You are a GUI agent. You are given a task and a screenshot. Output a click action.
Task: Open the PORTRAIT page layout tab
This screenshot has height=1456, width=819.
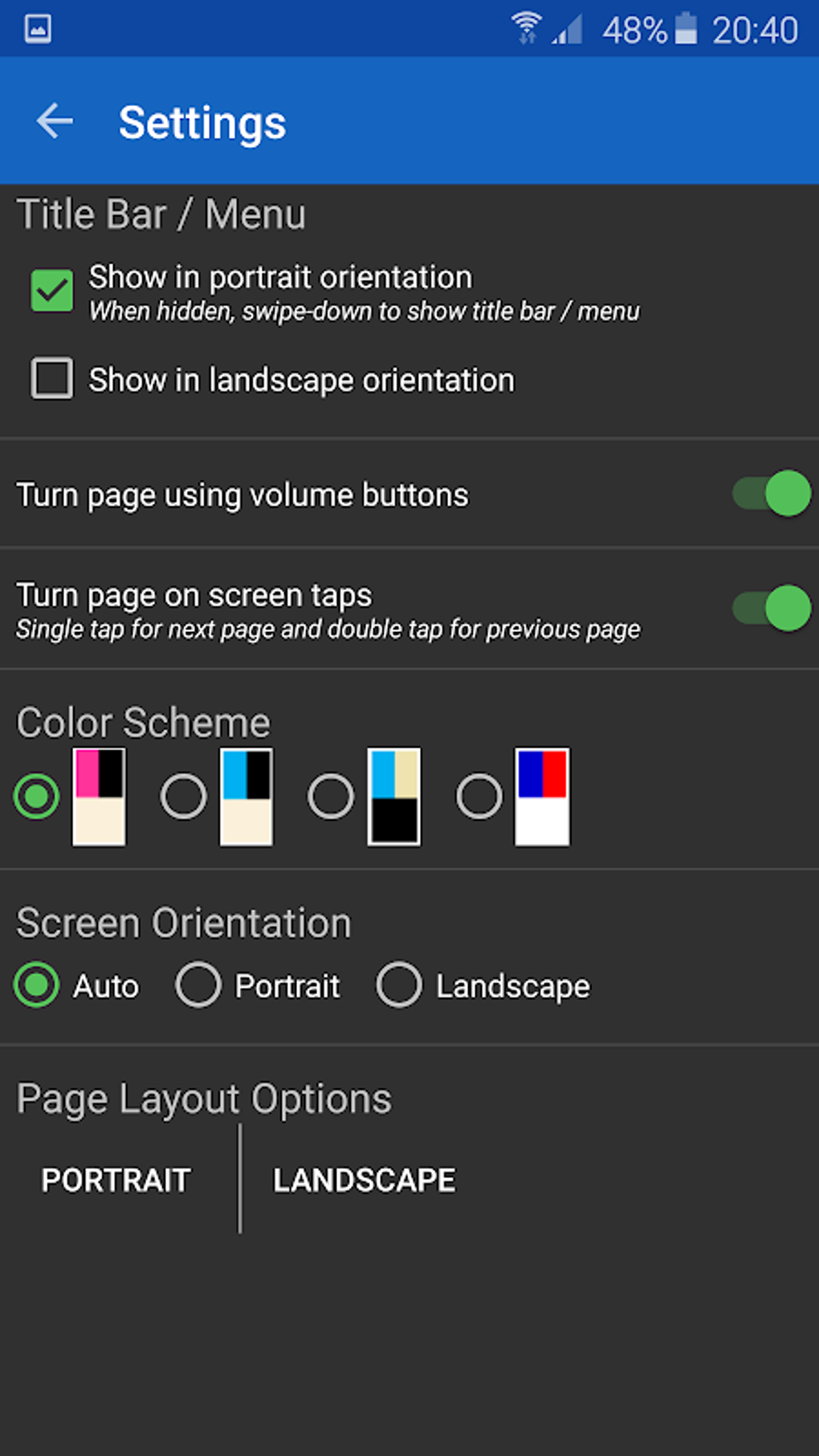[116, 1180]
